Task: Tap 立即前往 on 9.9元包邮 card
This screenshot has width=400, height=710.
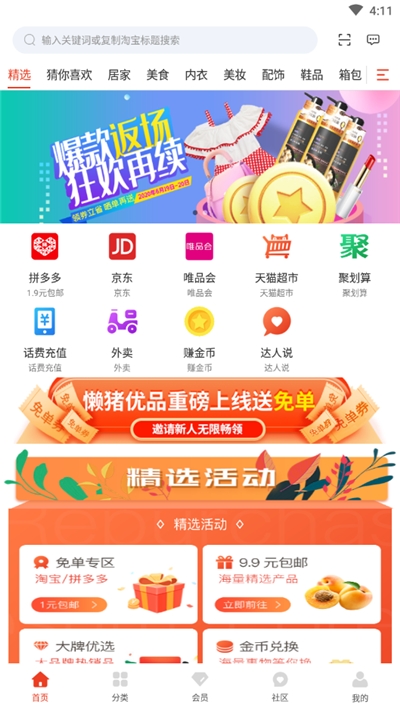Action: 252,604
